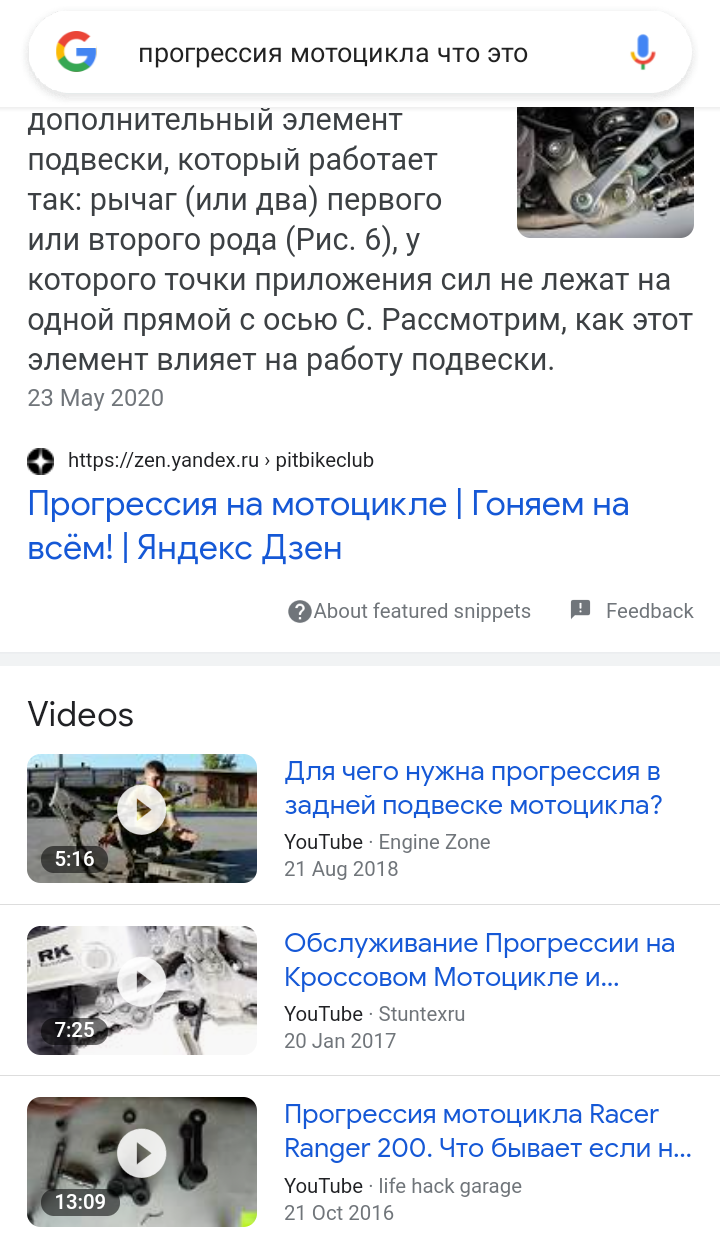Start voice search with the microphone icon
Image resolution: width=720 pixels, height=1260 pixels.
click(x=642, y=52)
